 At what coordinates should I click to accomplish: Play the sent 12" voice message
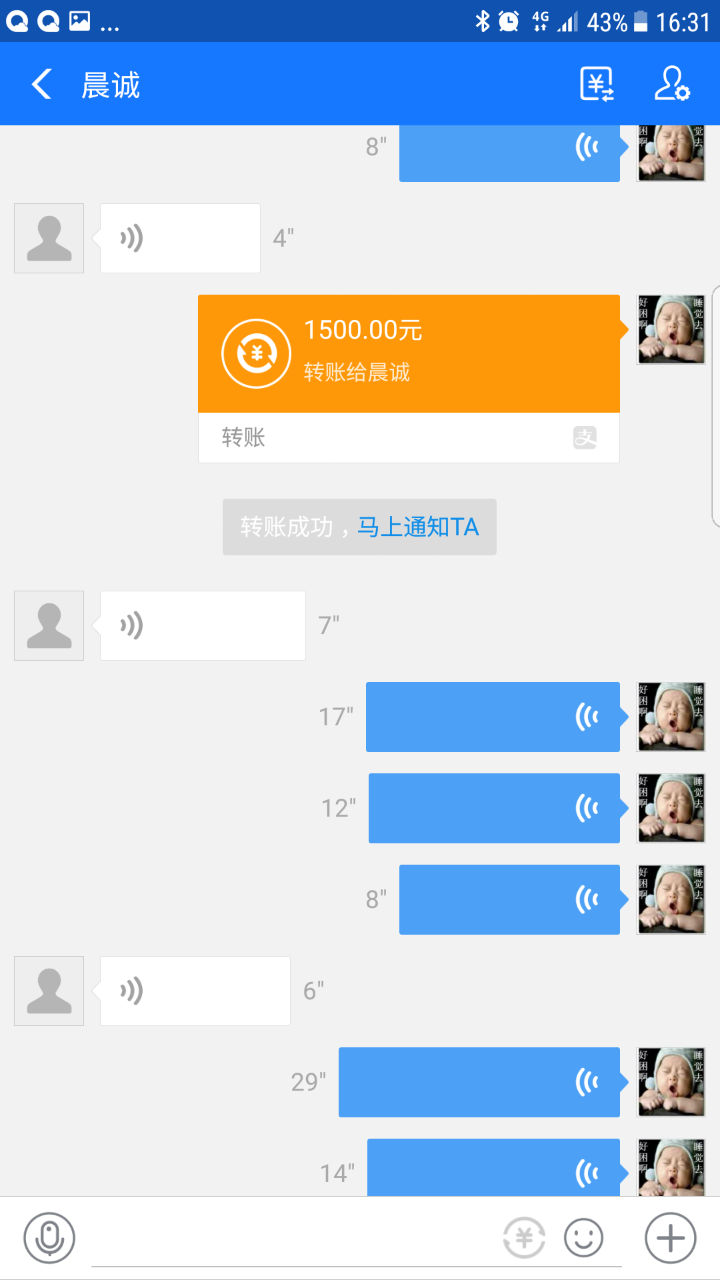tap(494, 808)
